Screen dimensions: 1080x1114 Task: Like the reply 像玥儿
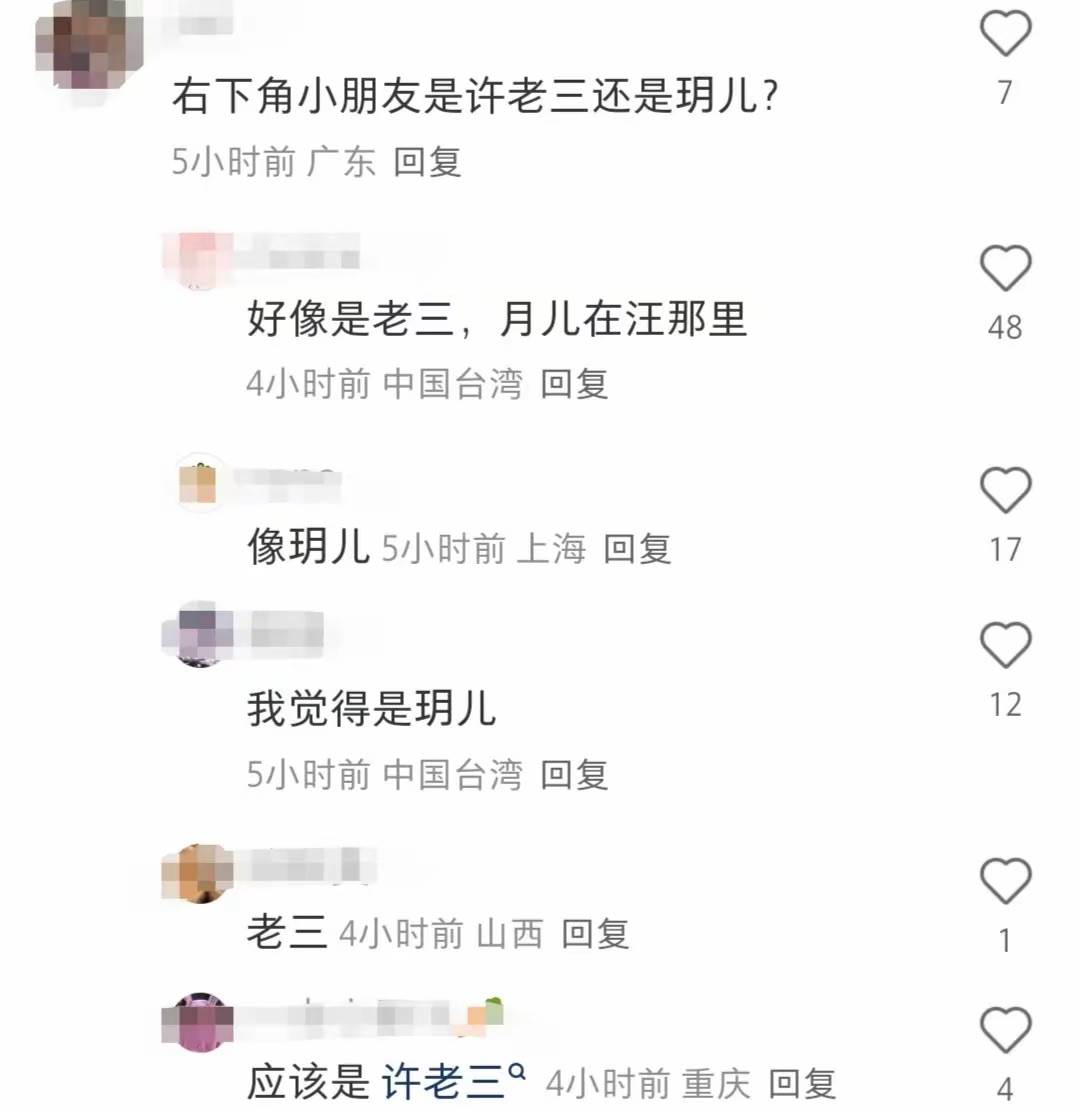click(x=1004, y=492)
